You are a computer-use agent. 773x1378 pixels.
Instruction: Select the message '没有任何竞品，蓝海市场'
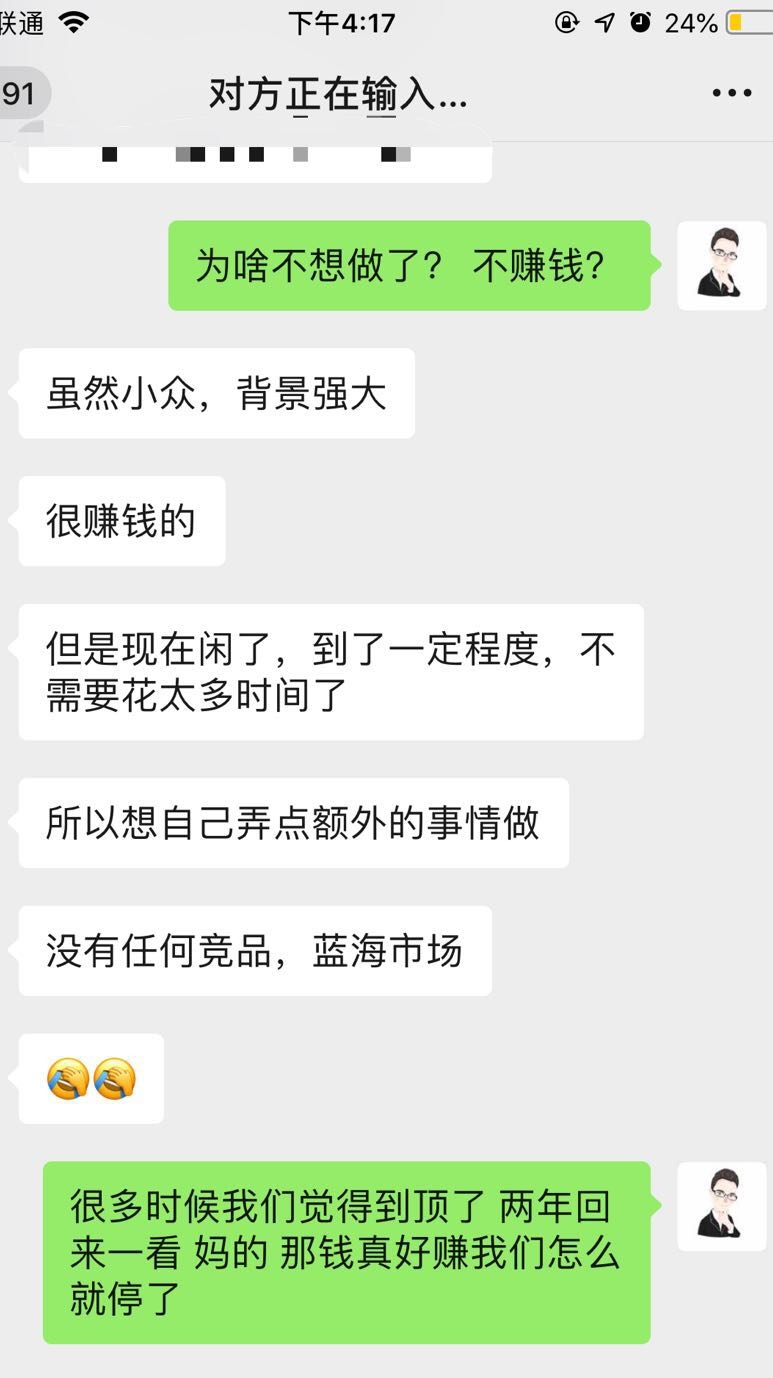point(253,952)
